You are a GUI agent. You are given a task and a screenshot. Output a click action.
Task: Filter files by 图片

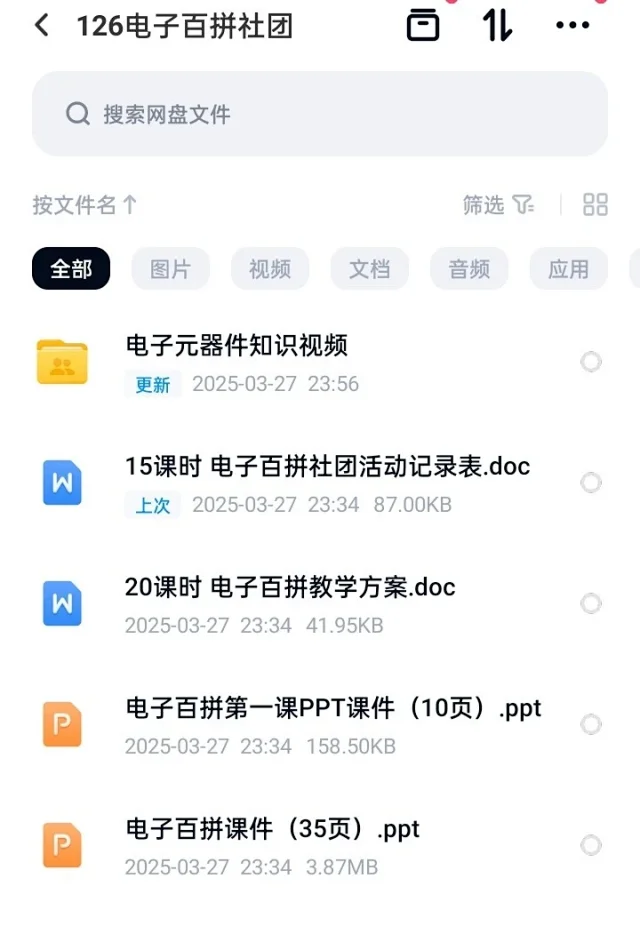point(171,269)
